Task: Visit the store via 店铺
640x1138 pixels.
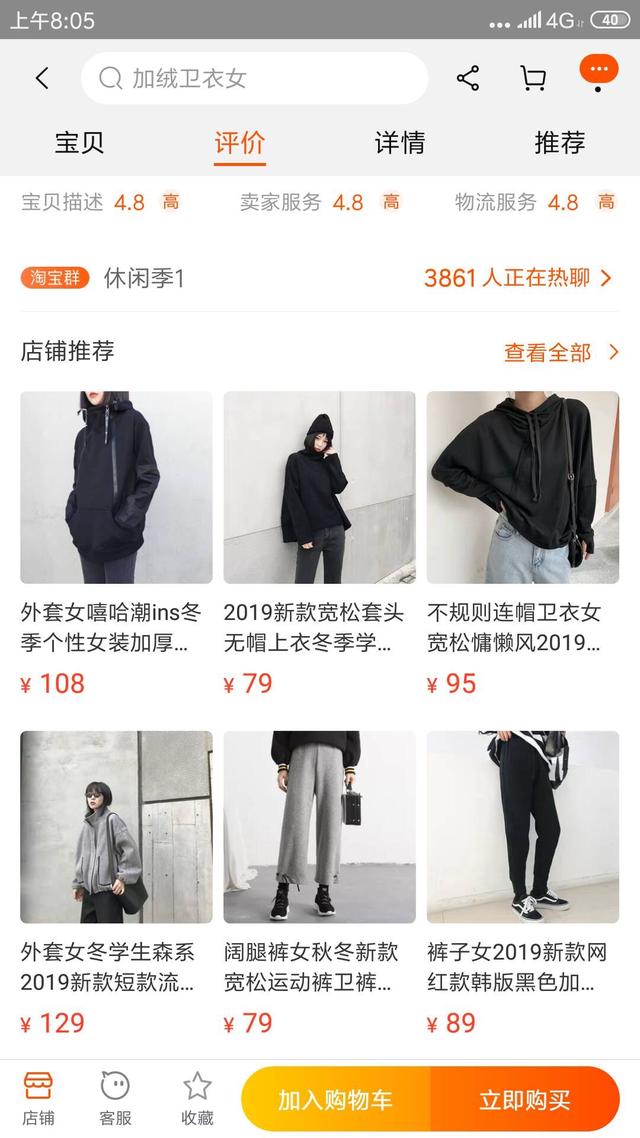Action: [x=38, y=1098]
